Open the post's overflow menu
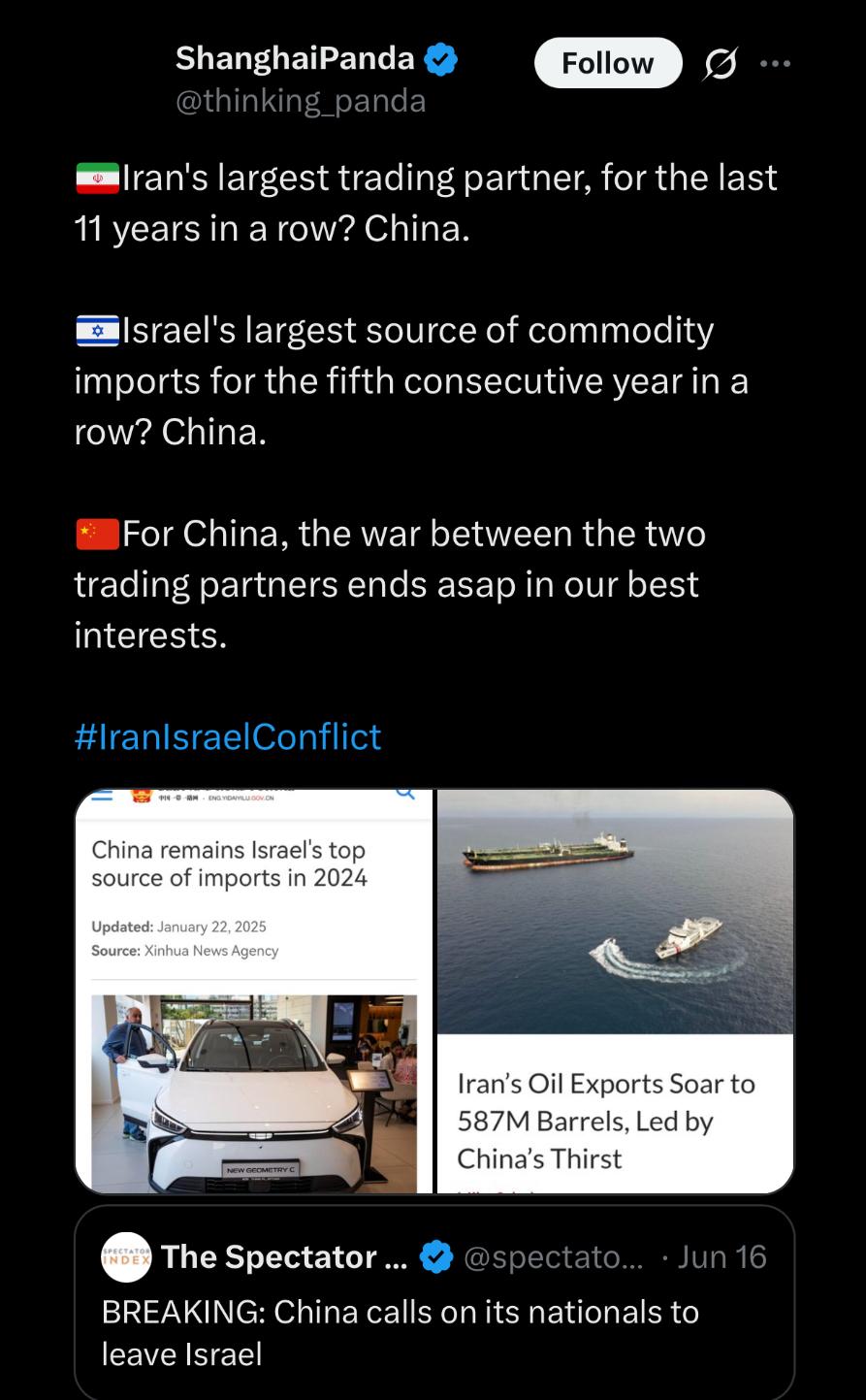 [x=776, y=64]
